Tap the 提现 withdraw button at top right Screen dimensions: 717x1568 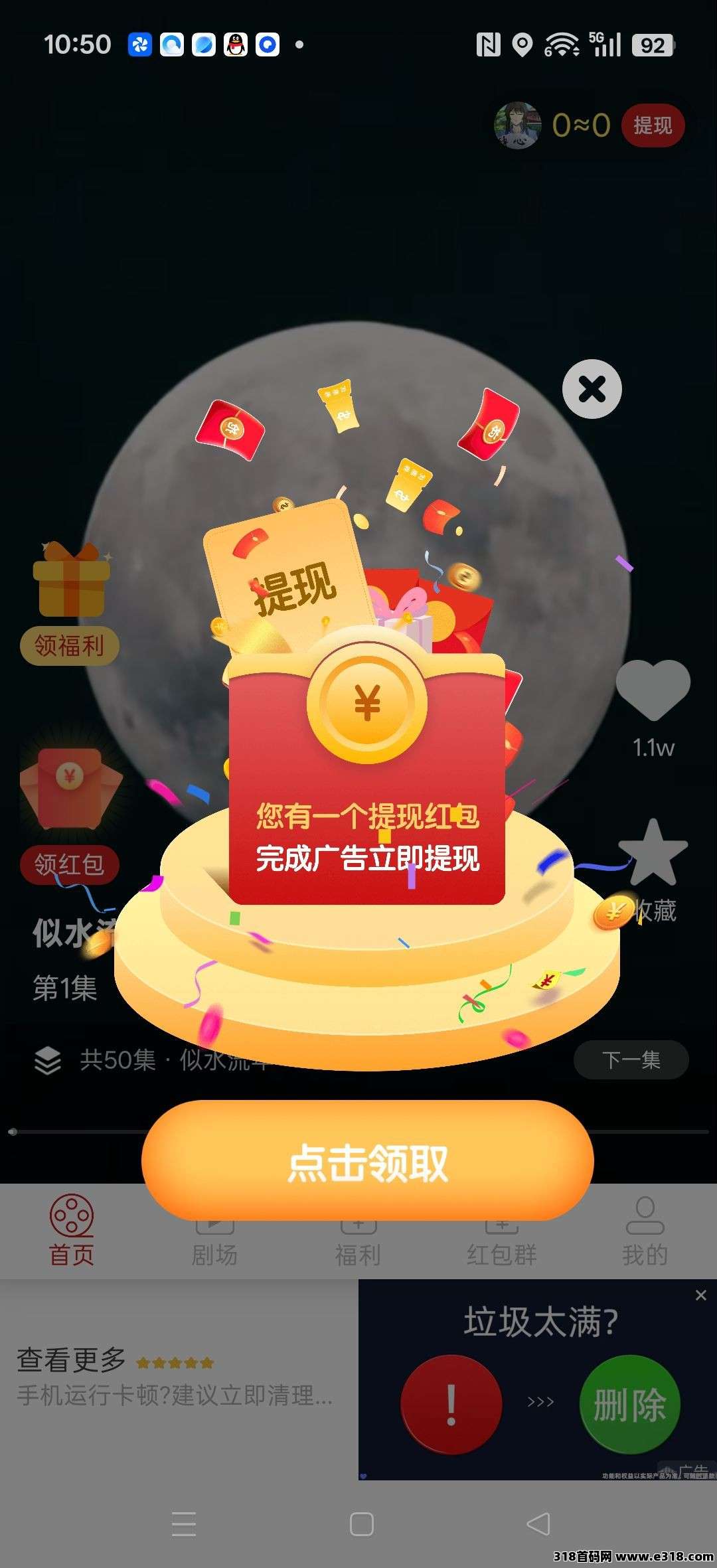pyautogui.click(x=652, y=125)
